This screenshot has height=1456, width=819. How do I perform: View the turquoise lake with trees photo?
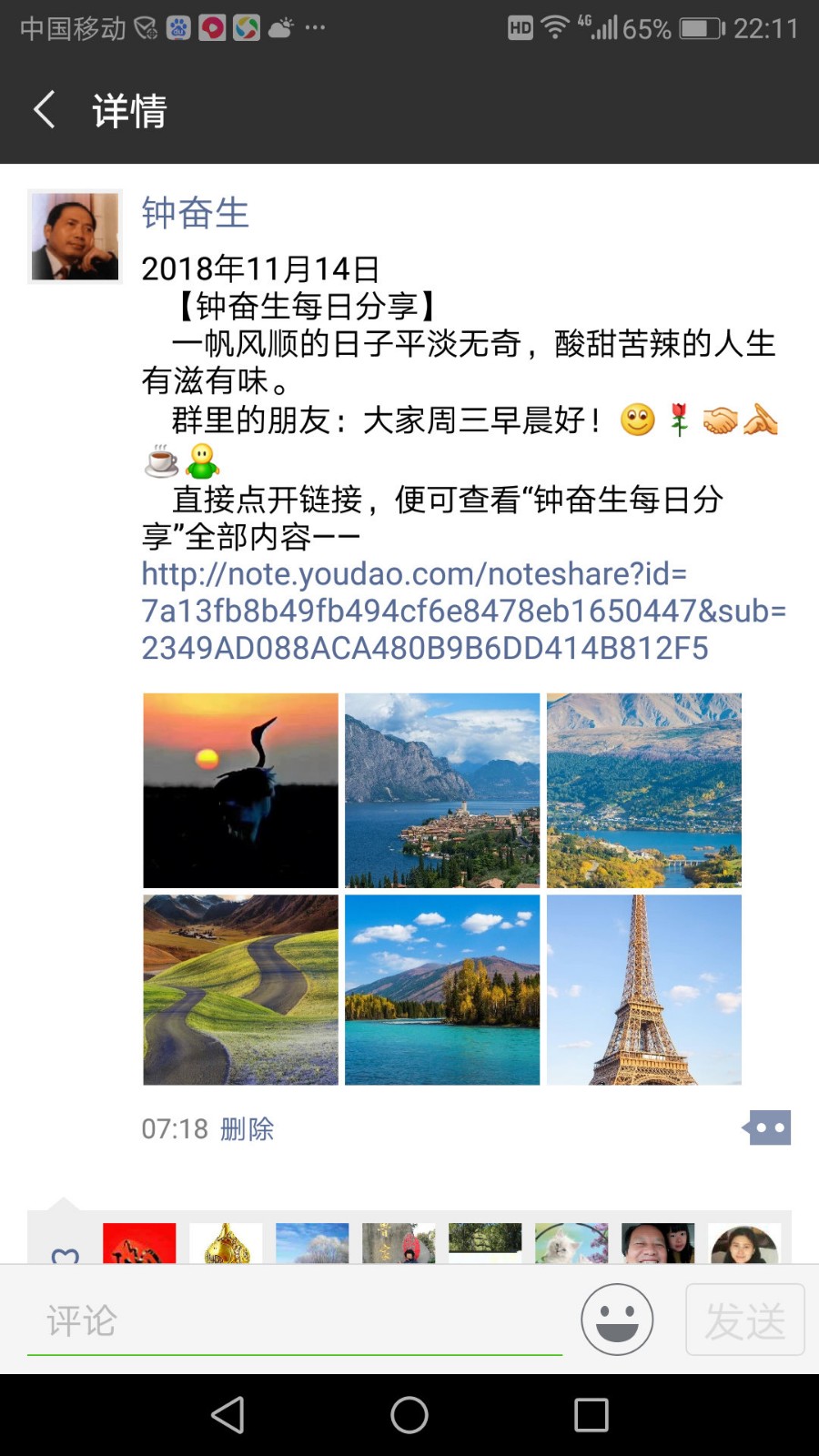pyautogui.click(x=442, y=990)
